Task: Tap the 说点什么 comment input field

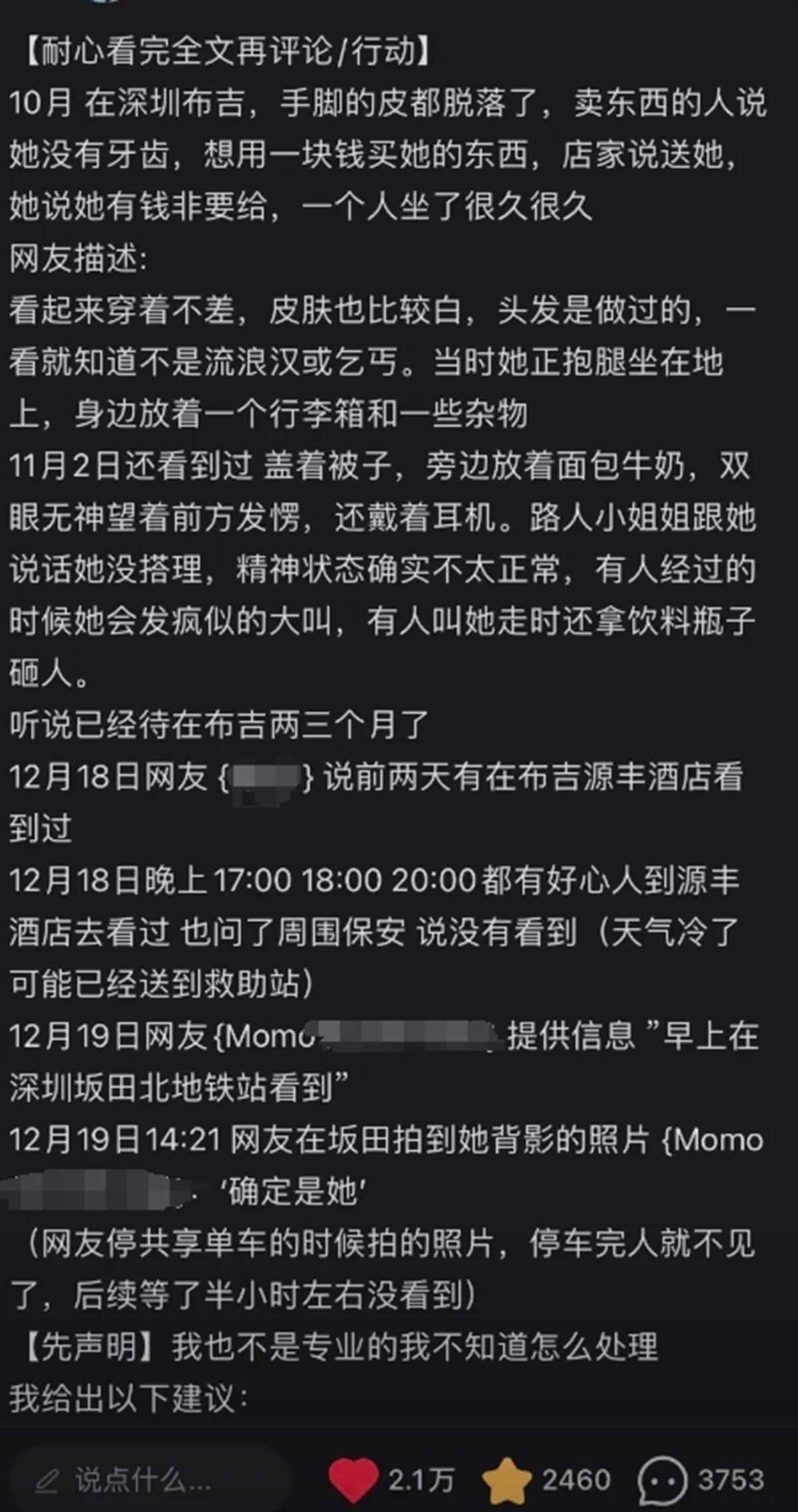Action: [150, 1479]
